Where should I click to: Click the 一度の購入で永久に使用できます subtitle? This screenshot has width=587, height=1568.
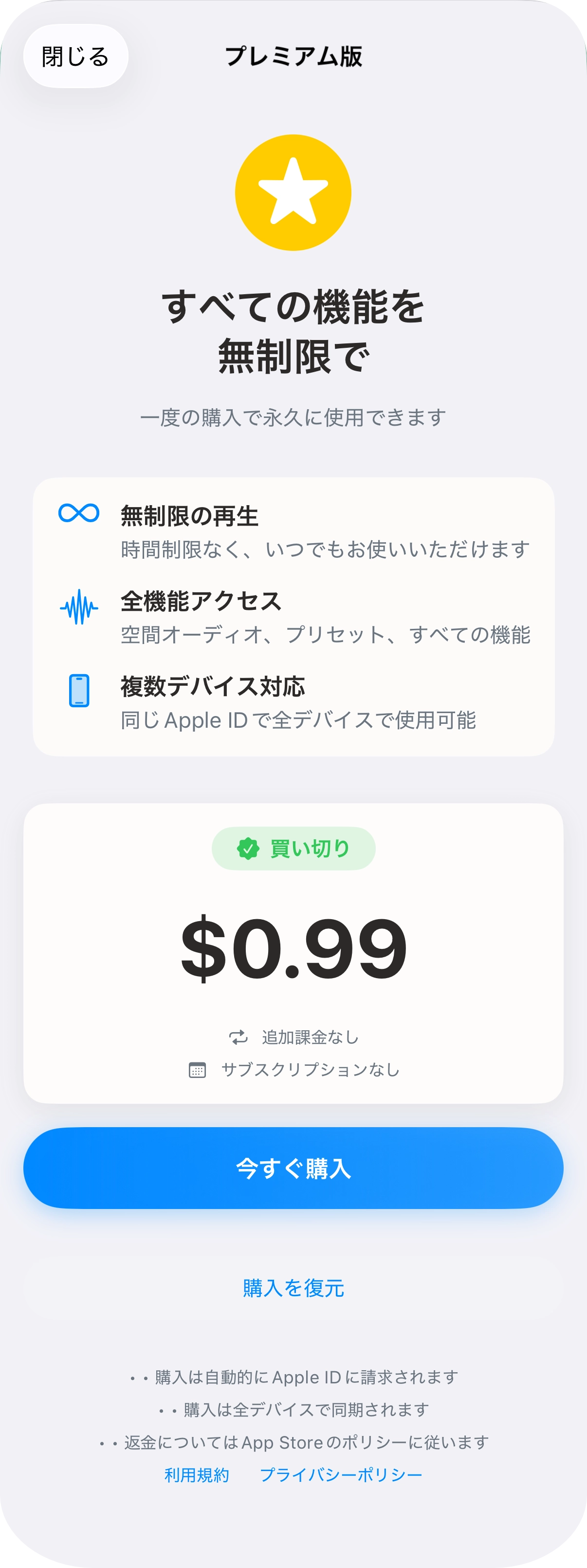[x=293, y=417]
